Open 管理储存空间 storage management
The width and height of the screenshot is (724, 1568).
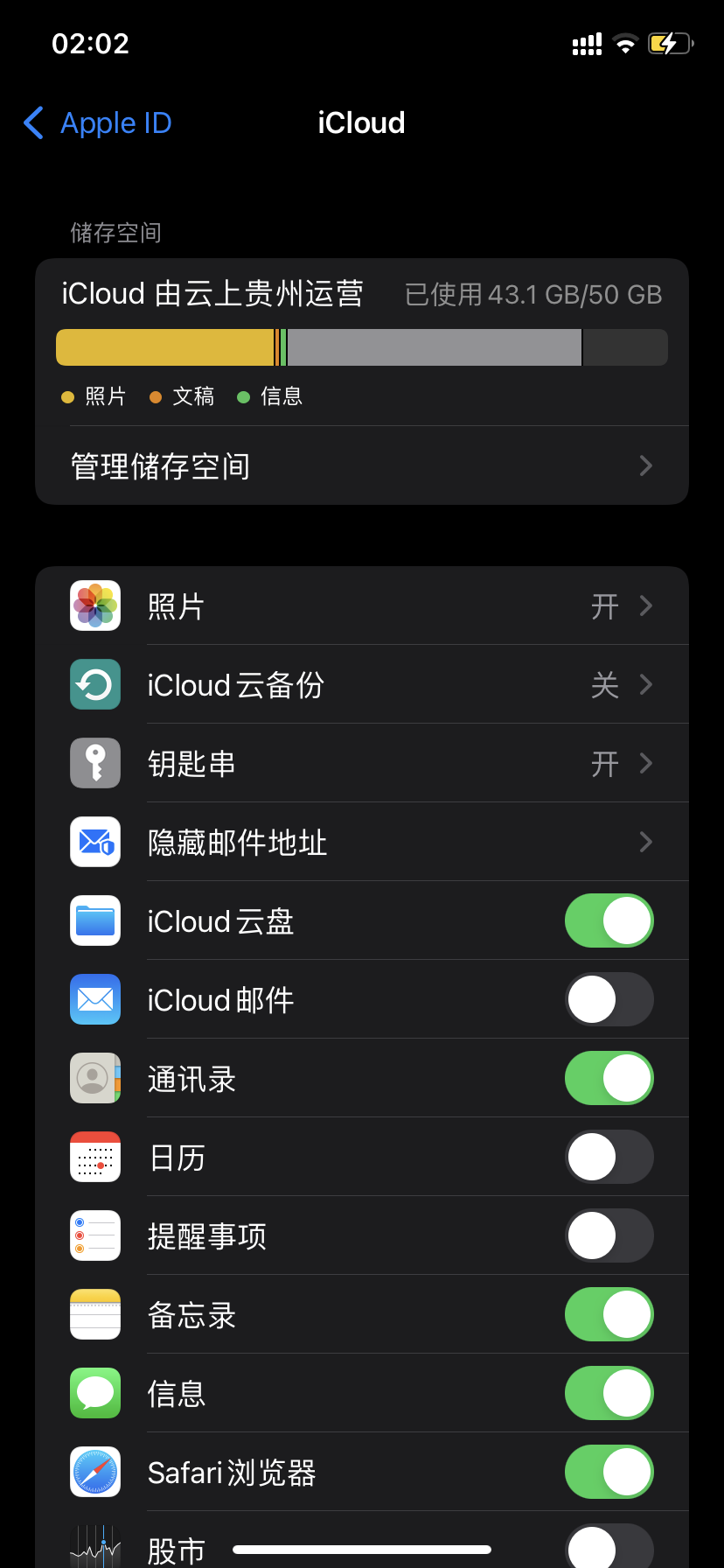pos(361,465)
